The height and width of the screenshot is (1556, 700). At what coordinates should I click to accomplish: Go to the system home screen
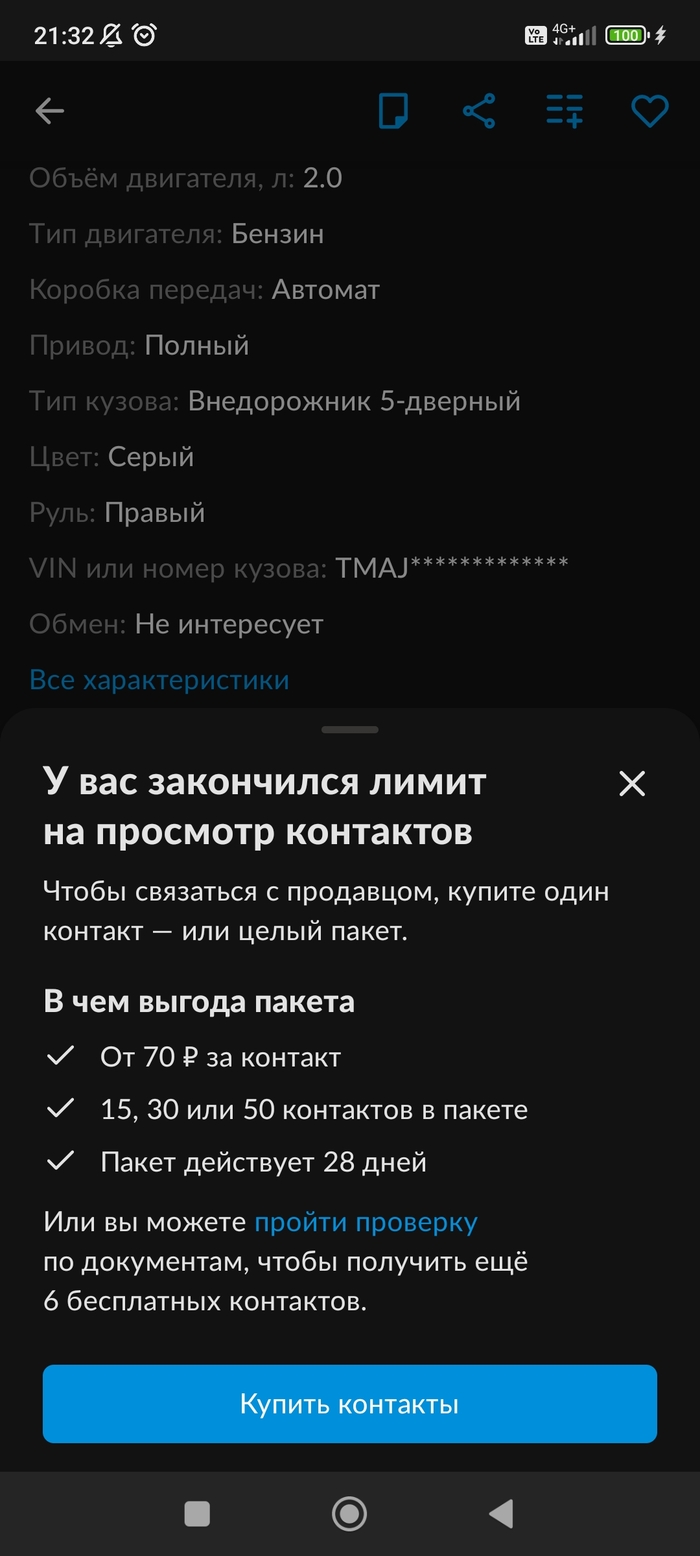[x=349, y=1514]
